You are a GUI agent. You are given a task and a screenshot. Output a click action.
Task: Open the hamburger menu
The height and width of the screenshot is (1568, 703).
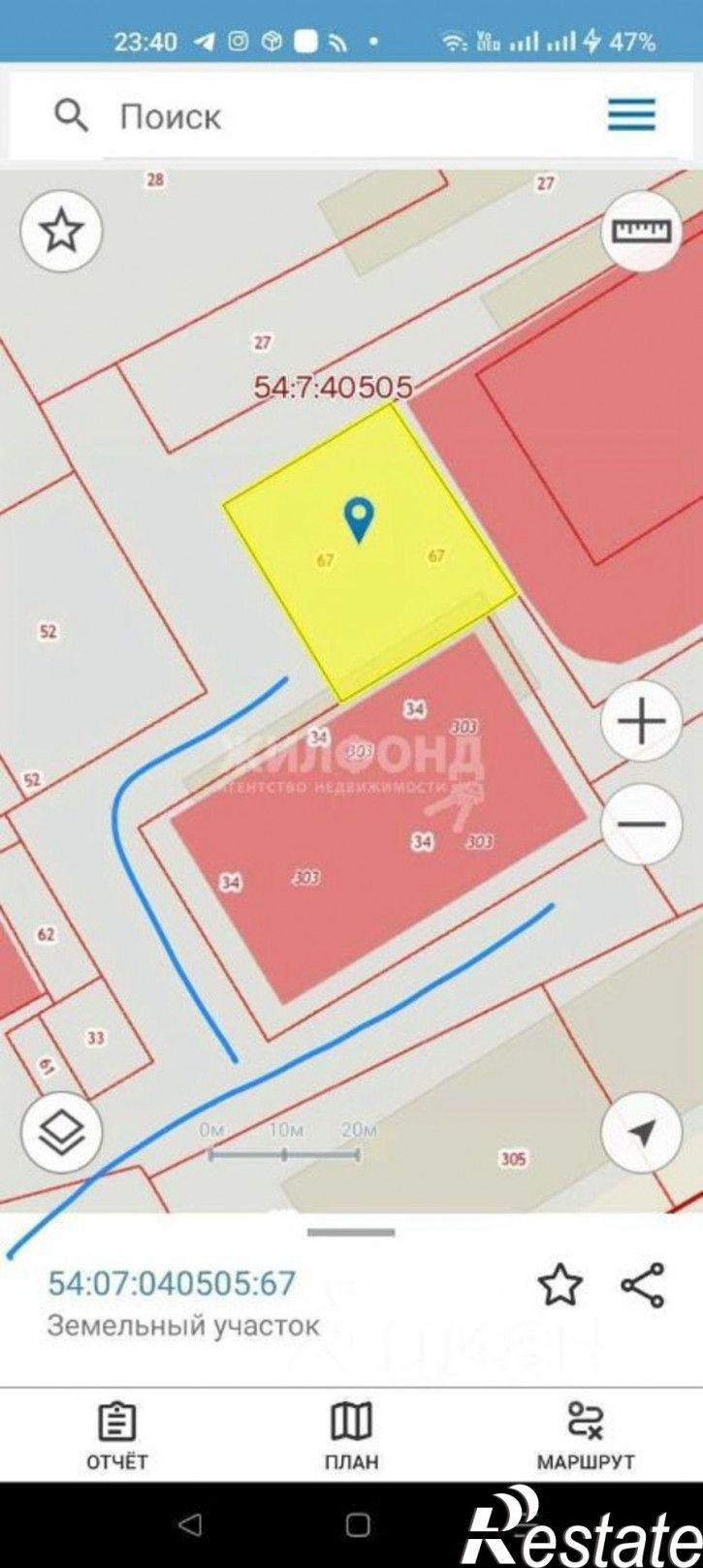(x=631, y=116)
